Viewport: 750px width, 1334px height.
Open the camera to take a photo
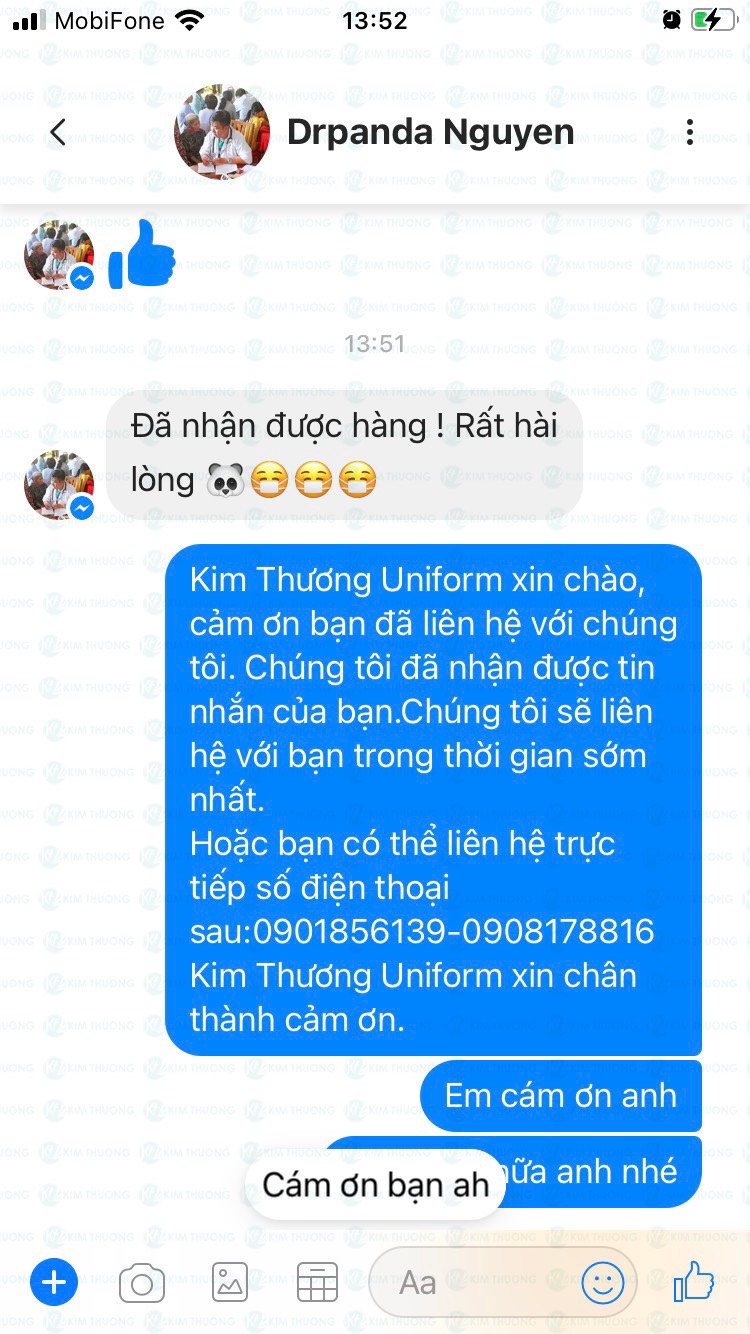(141, 1283)
